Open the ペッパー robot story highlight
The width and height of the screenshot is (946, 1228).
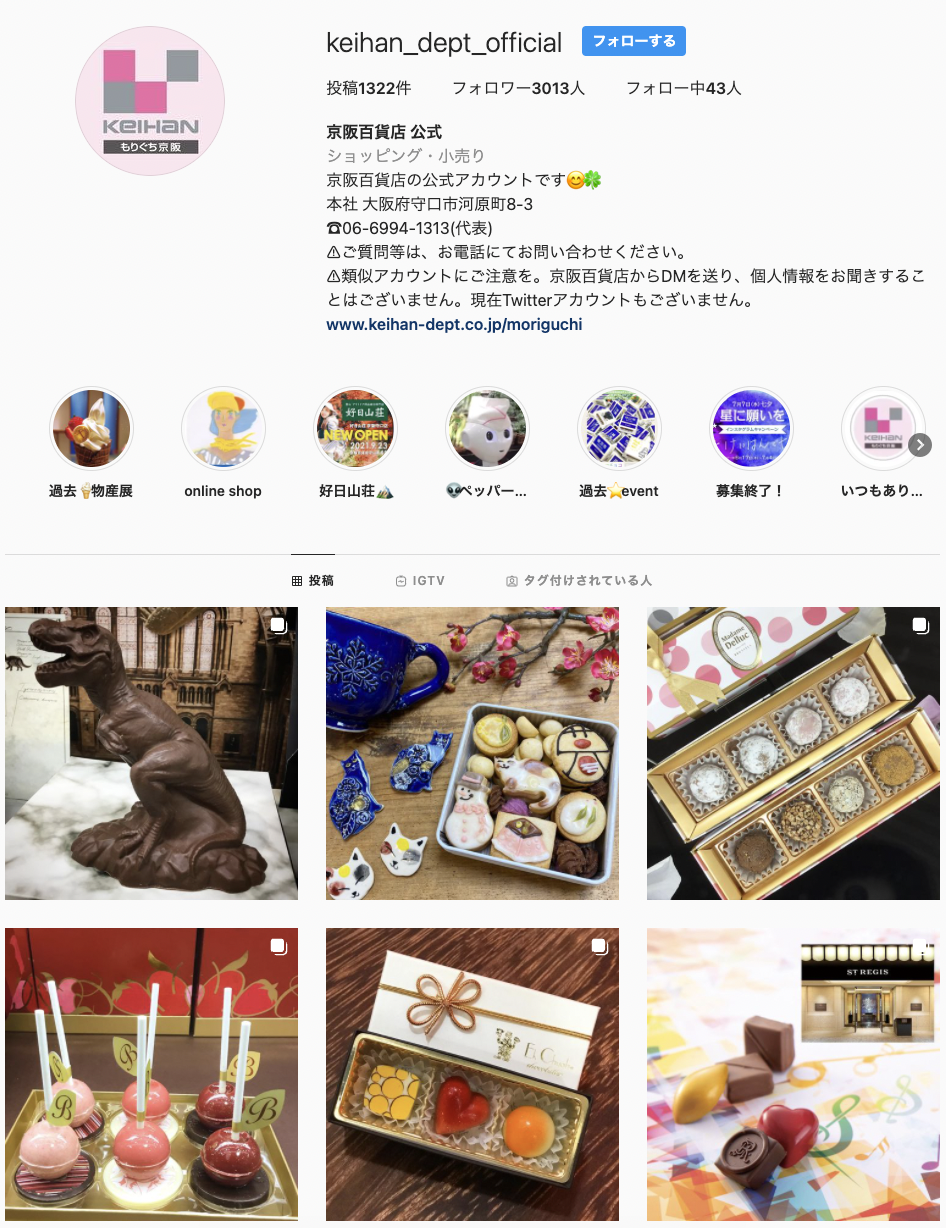[487, 429]
